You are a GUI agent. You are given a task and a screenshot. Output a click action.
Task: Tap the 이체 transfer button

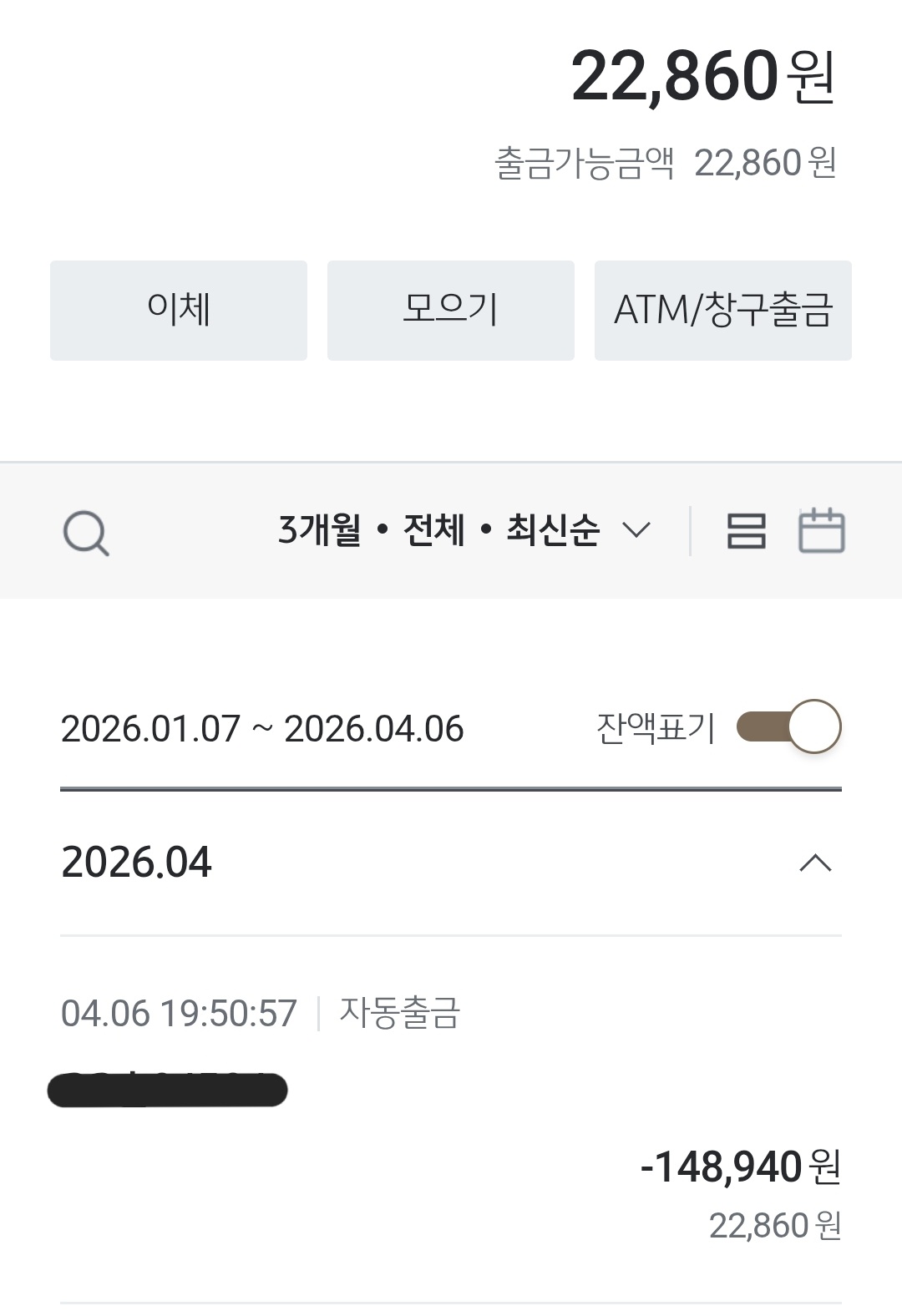click(179, 311)
